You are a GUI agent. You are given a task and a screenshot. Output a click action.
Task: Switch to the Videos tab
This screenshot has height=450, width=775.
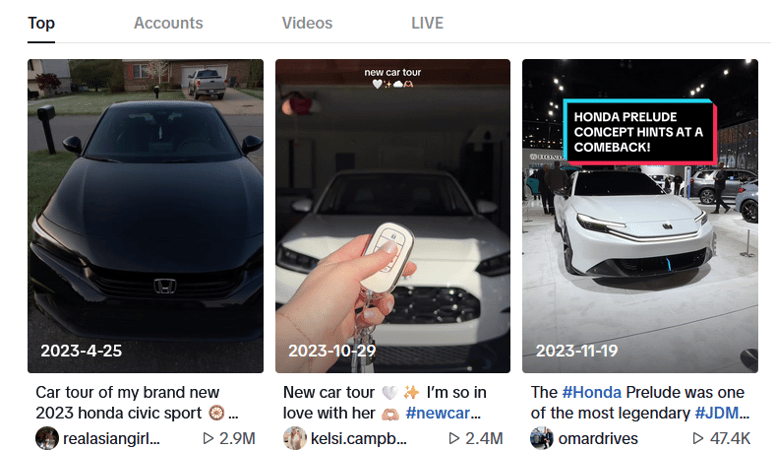click(x=307, y=23)
